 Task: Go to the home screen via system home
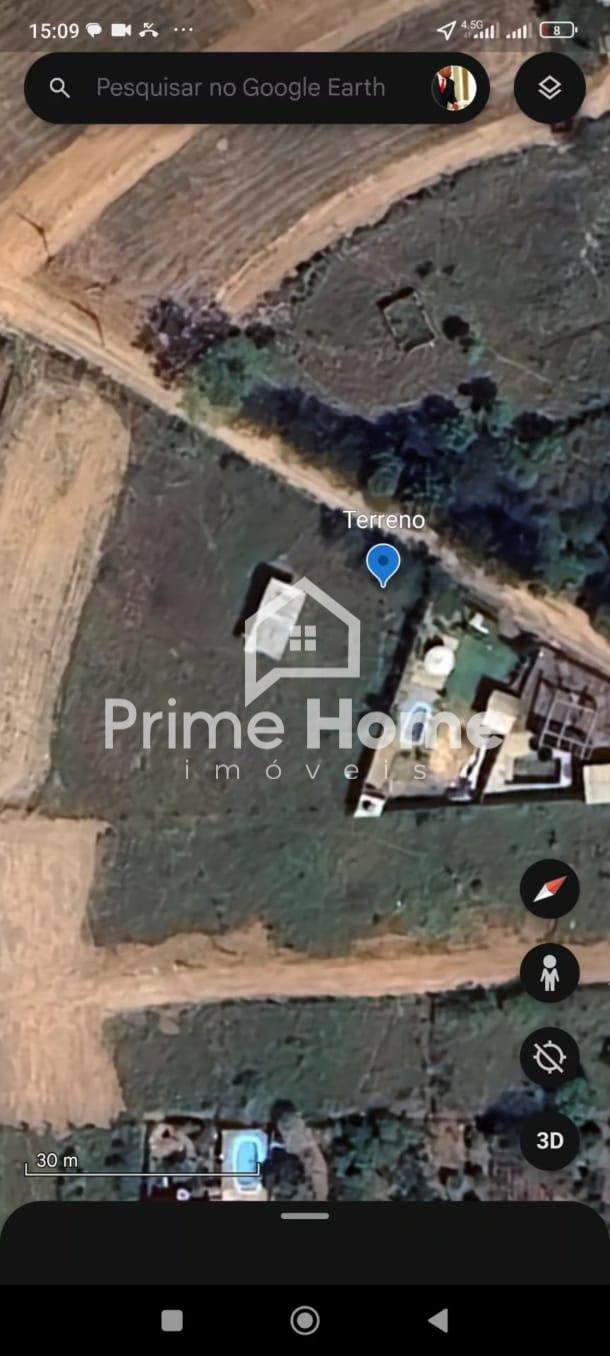click(x=305, y=1321)
